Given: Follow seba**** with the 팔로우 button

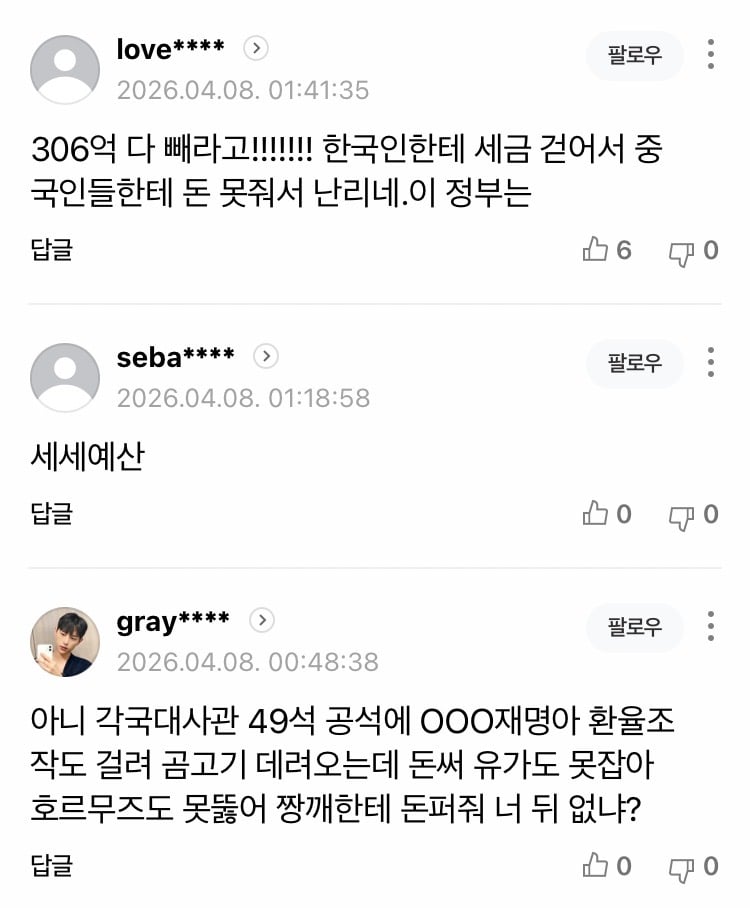Looking at the screenshot, I should point(634,364).
